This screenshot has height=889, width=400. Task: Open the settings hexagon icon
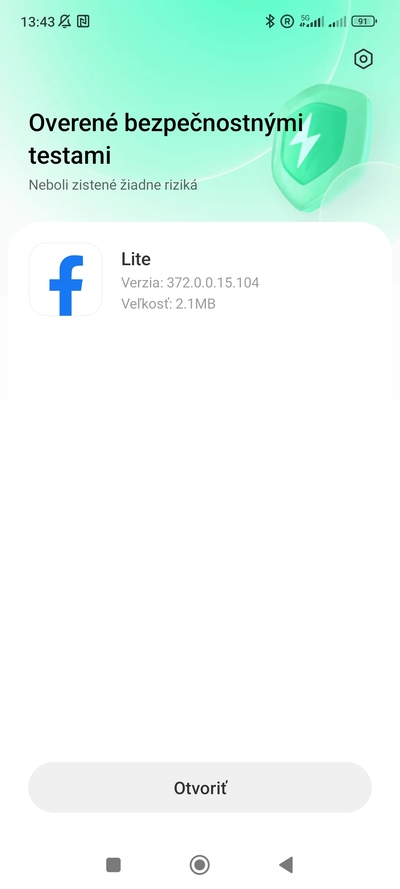click(x=363, y=59)
